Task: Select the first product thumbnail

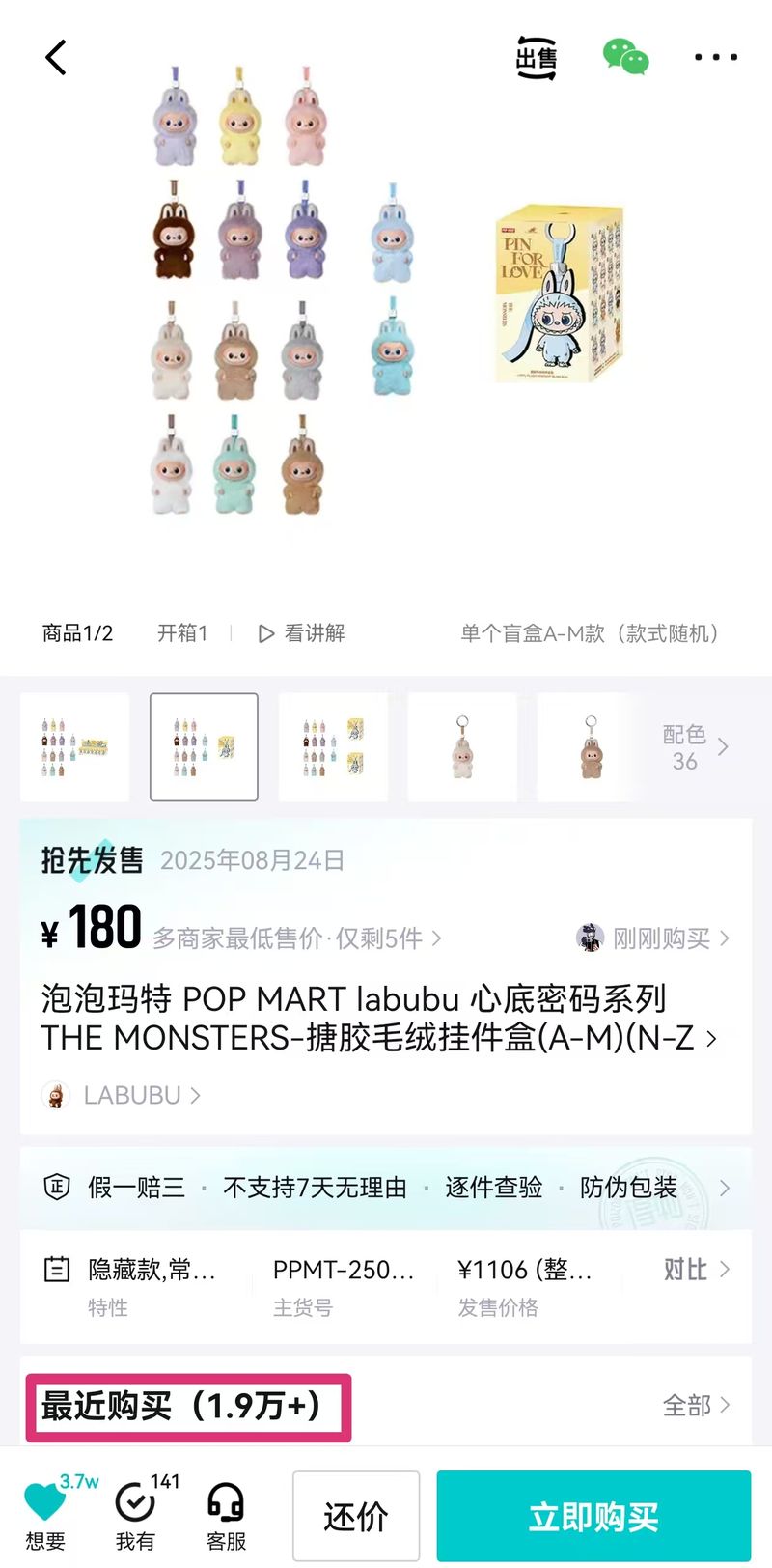Action: pos(75,747)
